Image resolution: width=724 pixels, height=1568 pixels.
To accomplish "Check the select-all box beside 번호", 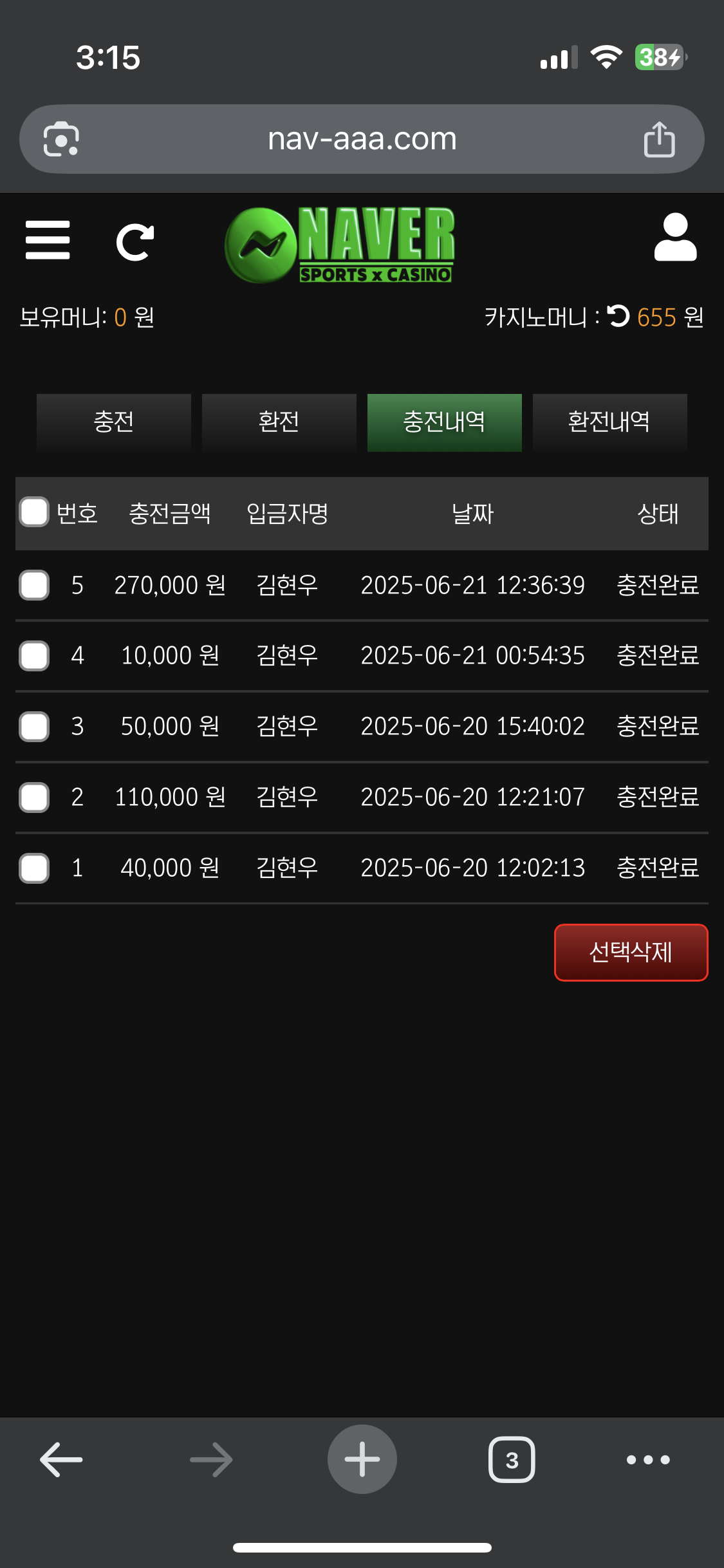I will pos(34,512).
